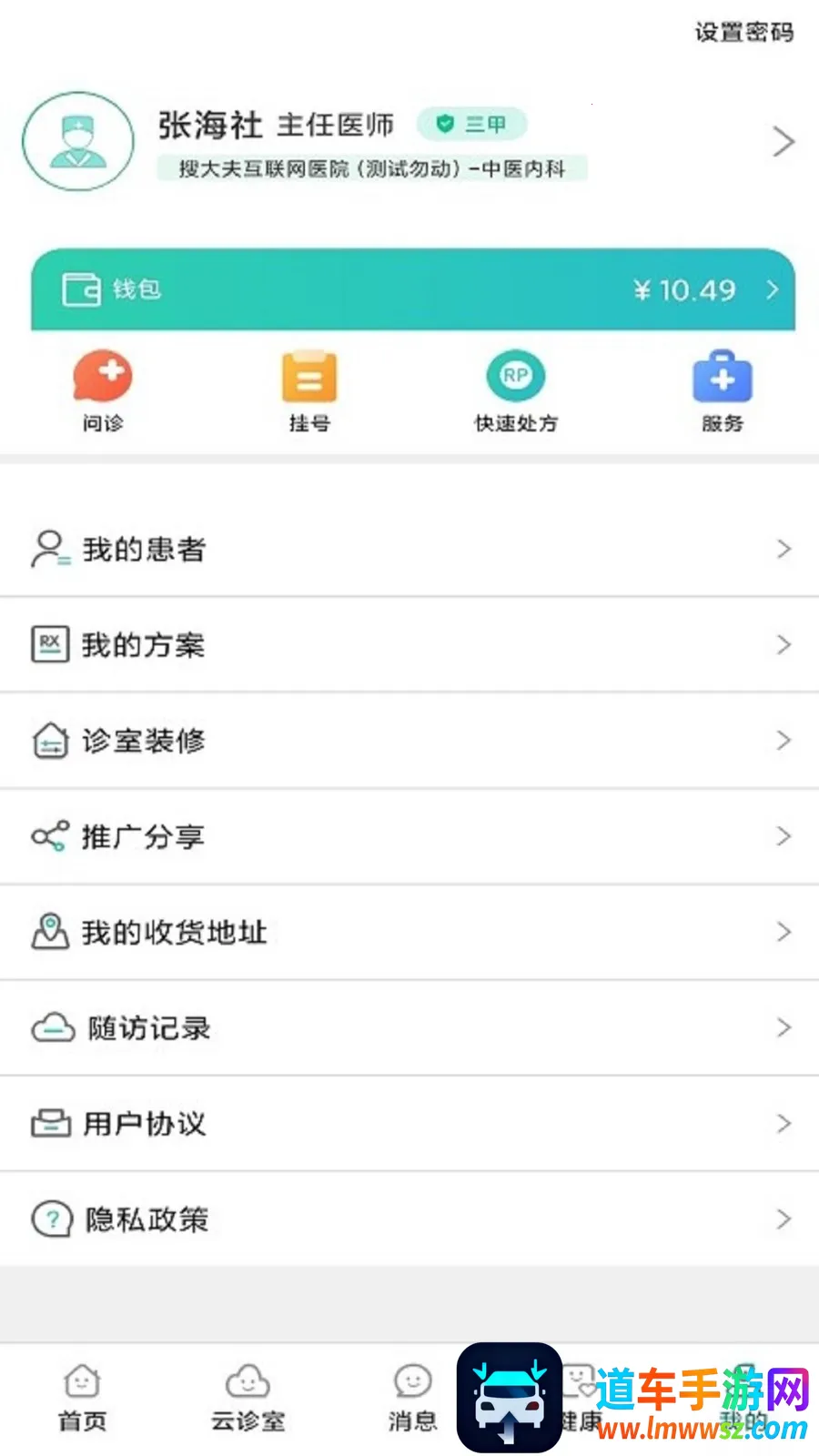Screen dimensions: 819x1456
Task: Open 隐私政策 row
Action: pyautogui.click(x=409, y=1218)
